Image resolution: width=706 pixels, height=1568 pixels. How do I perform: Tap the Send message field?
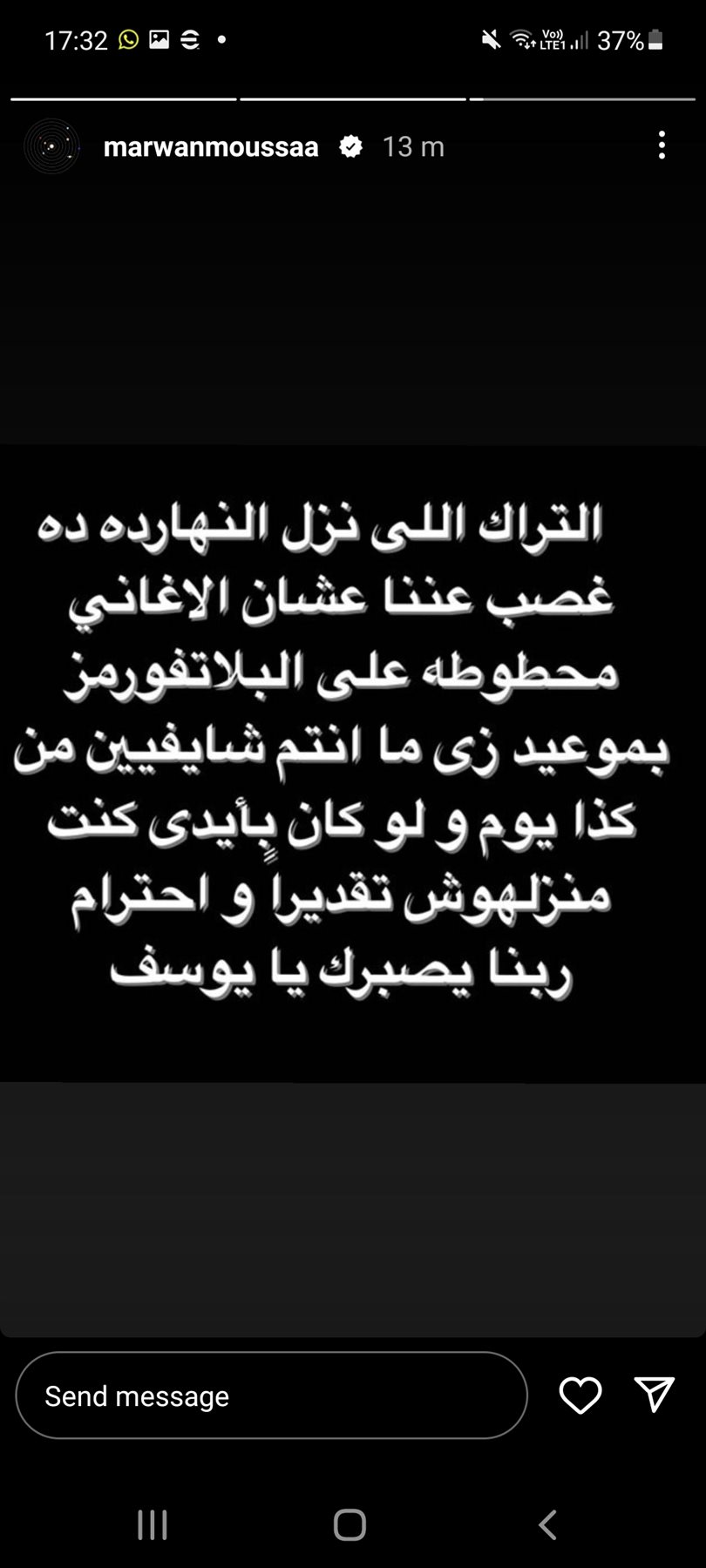pos(271,1396)
